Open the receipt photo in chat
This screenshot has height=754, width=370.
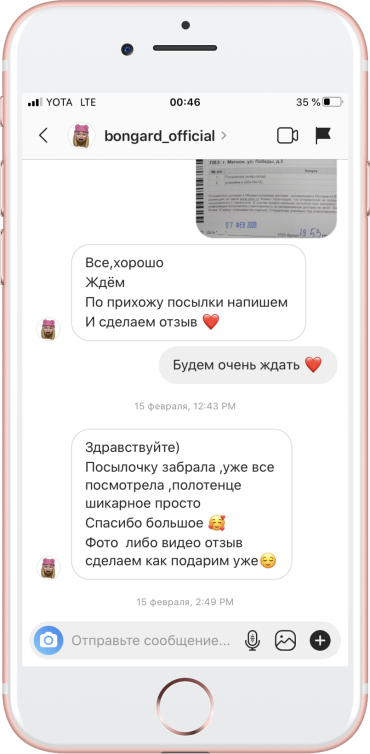tap(266, 198)
